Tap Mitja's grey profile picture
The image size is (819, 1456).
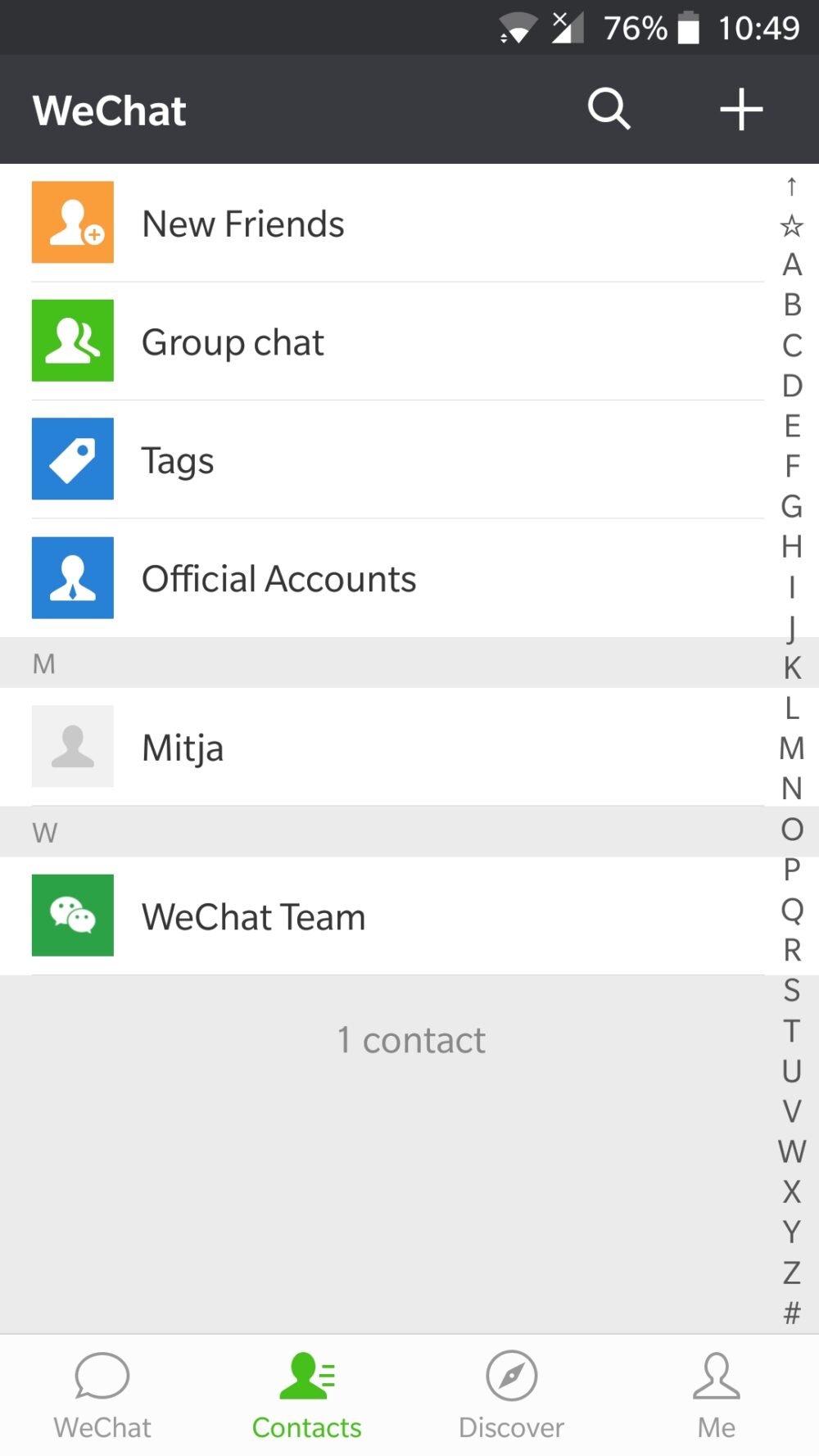pos(72,746)
